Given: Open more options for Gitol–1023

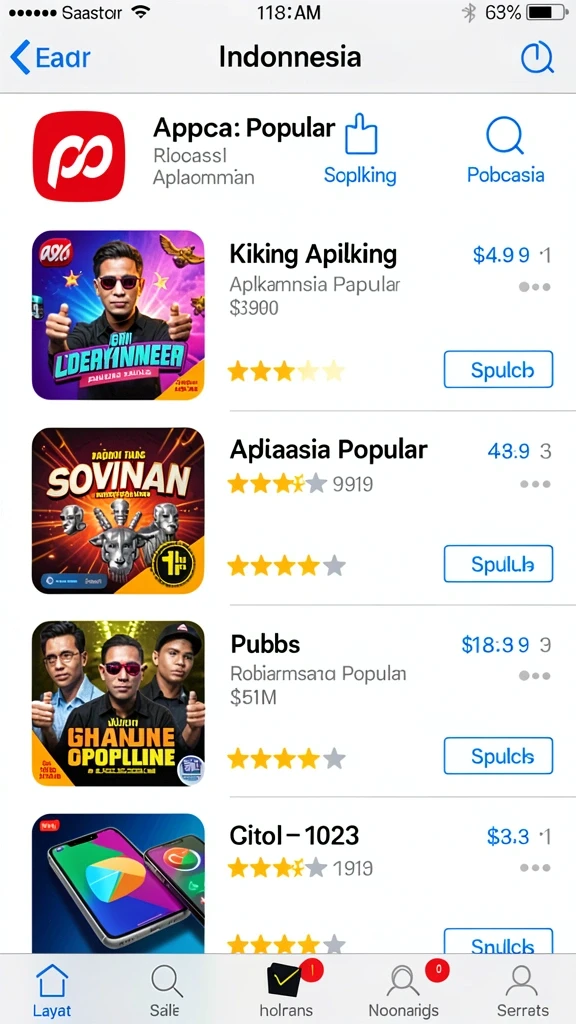Looking at the screenshot, I should tap(535, 867).
